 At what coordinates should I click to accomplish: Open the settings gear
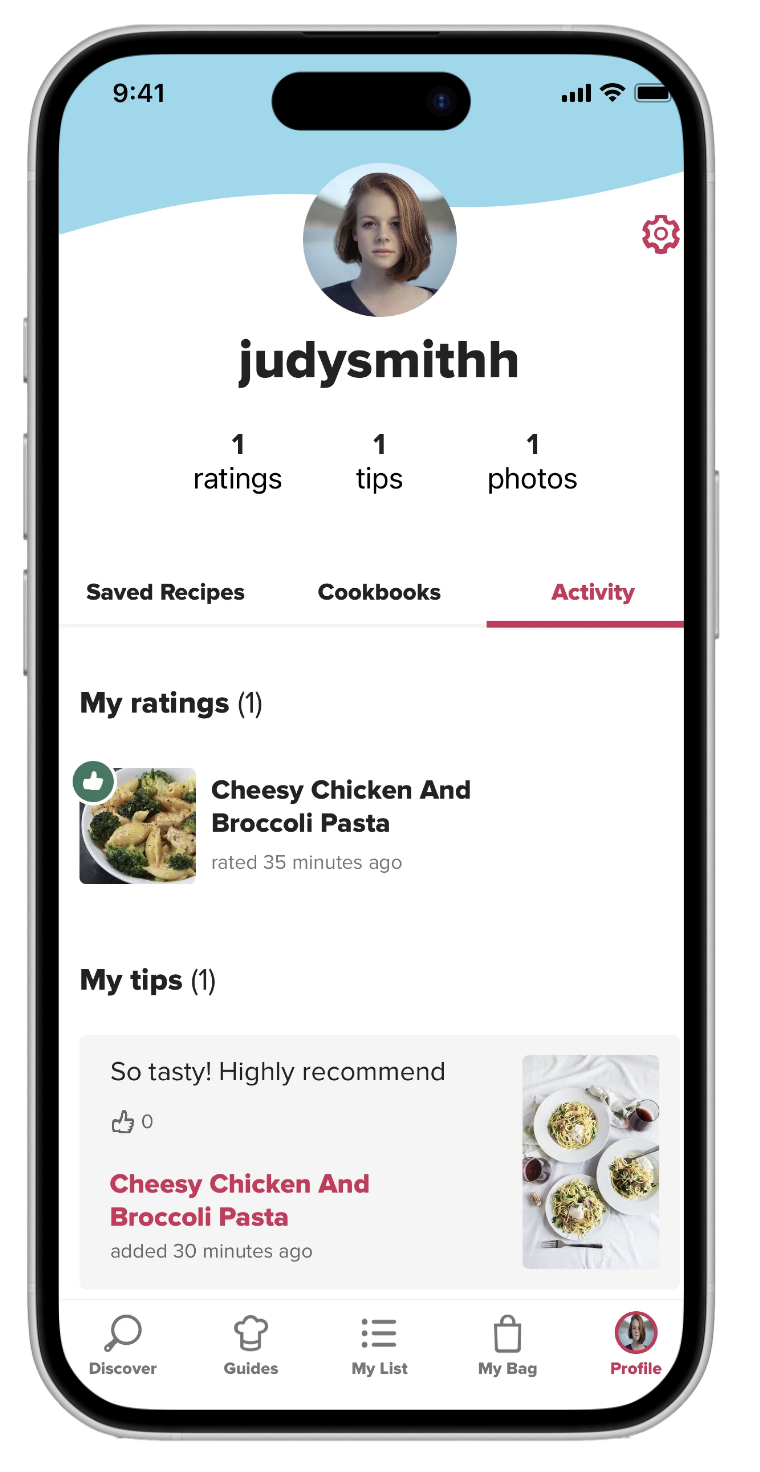coord(660,234)
